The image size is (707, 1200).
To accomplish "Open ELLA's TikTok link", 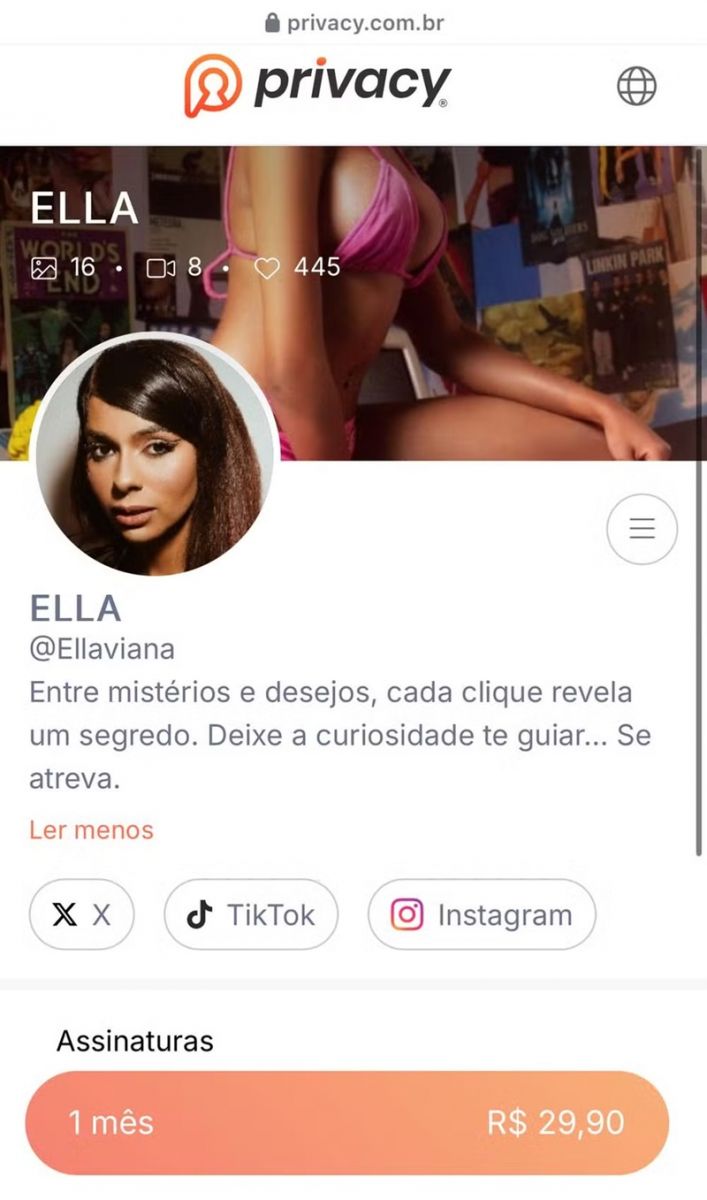I will 251,915.
